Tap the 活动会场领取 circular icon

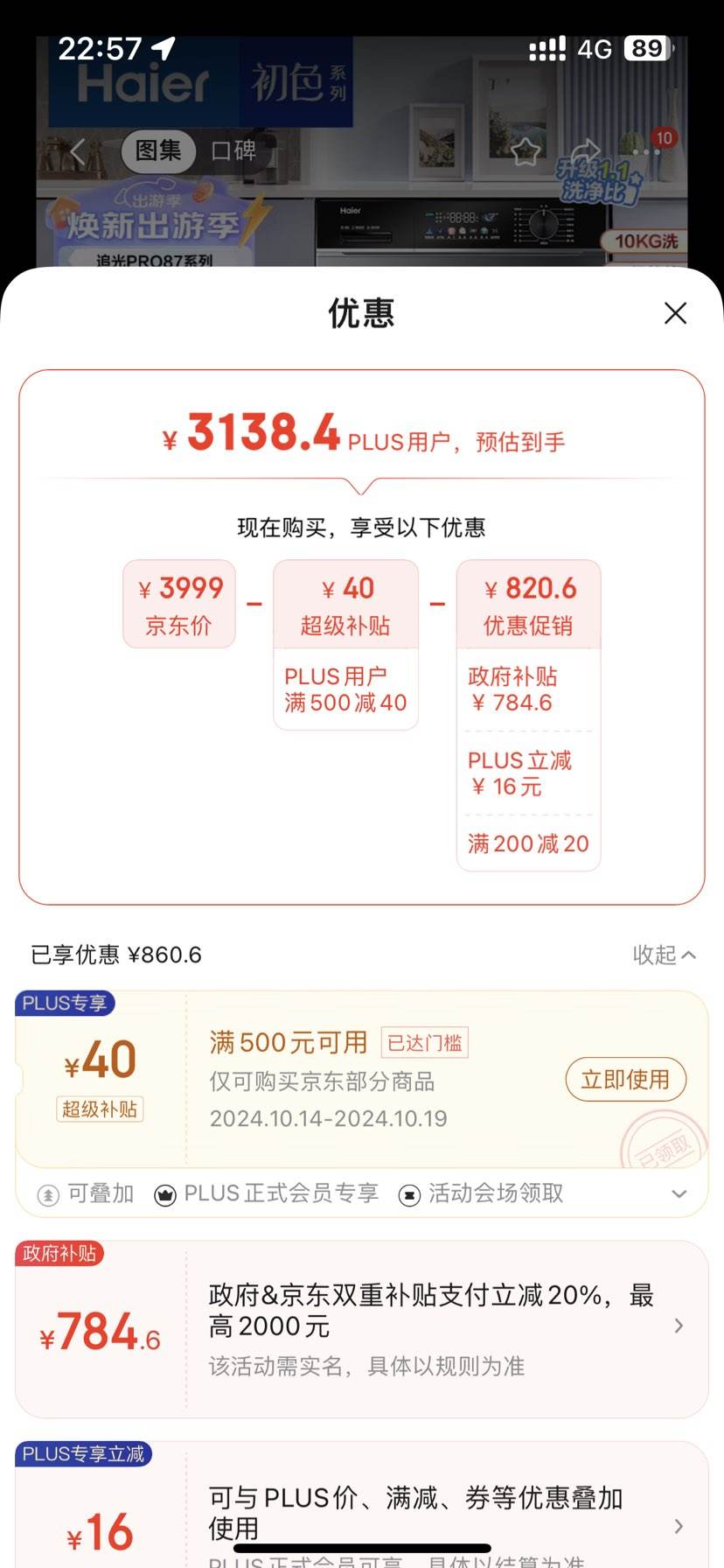408,1193
